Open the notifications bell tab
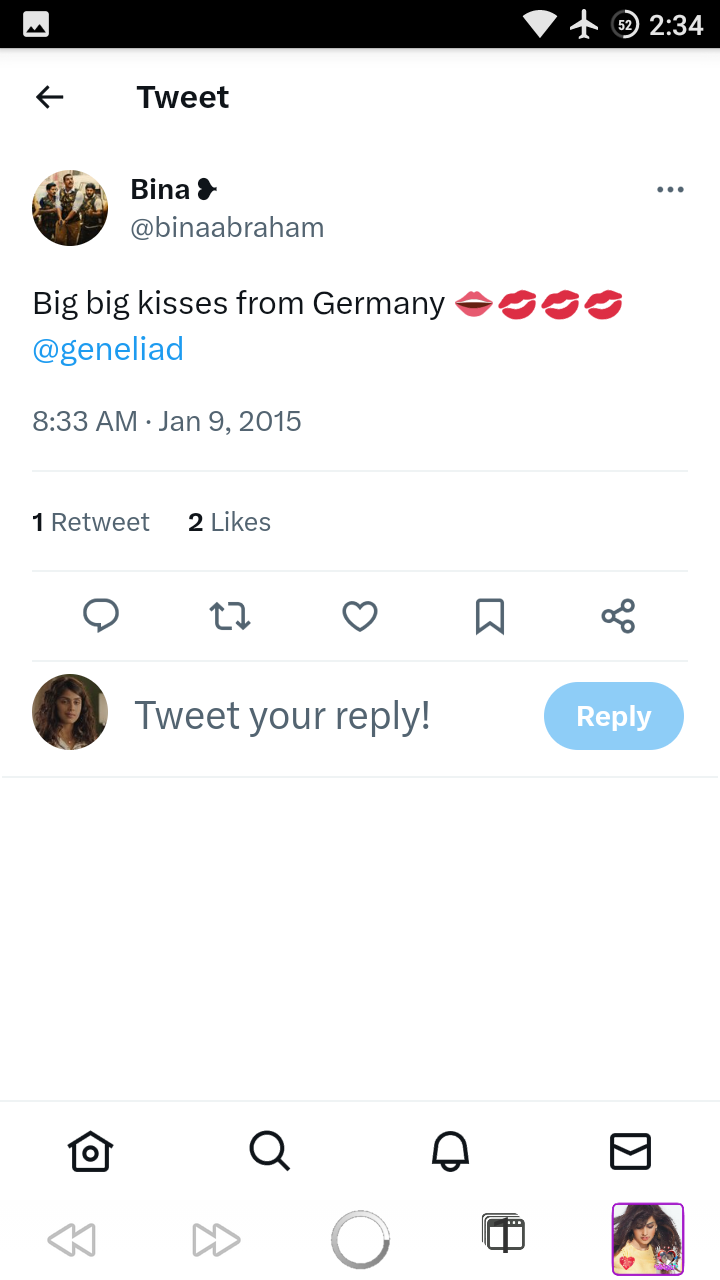The height and width of the screenshot is (1280, 720). point(450,1151)
